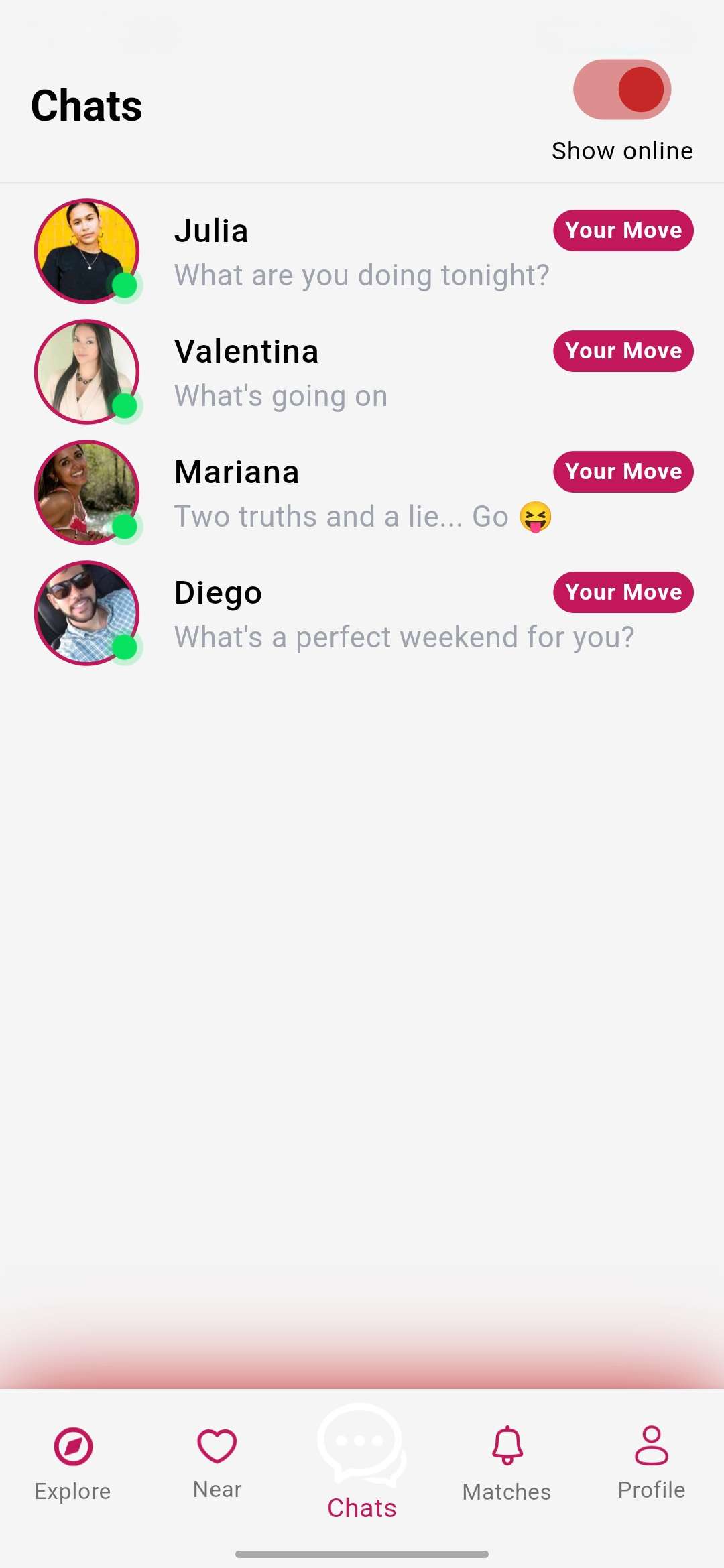Open Diego's profile picture
This screenshot has height=1568, width=724.
86,613
